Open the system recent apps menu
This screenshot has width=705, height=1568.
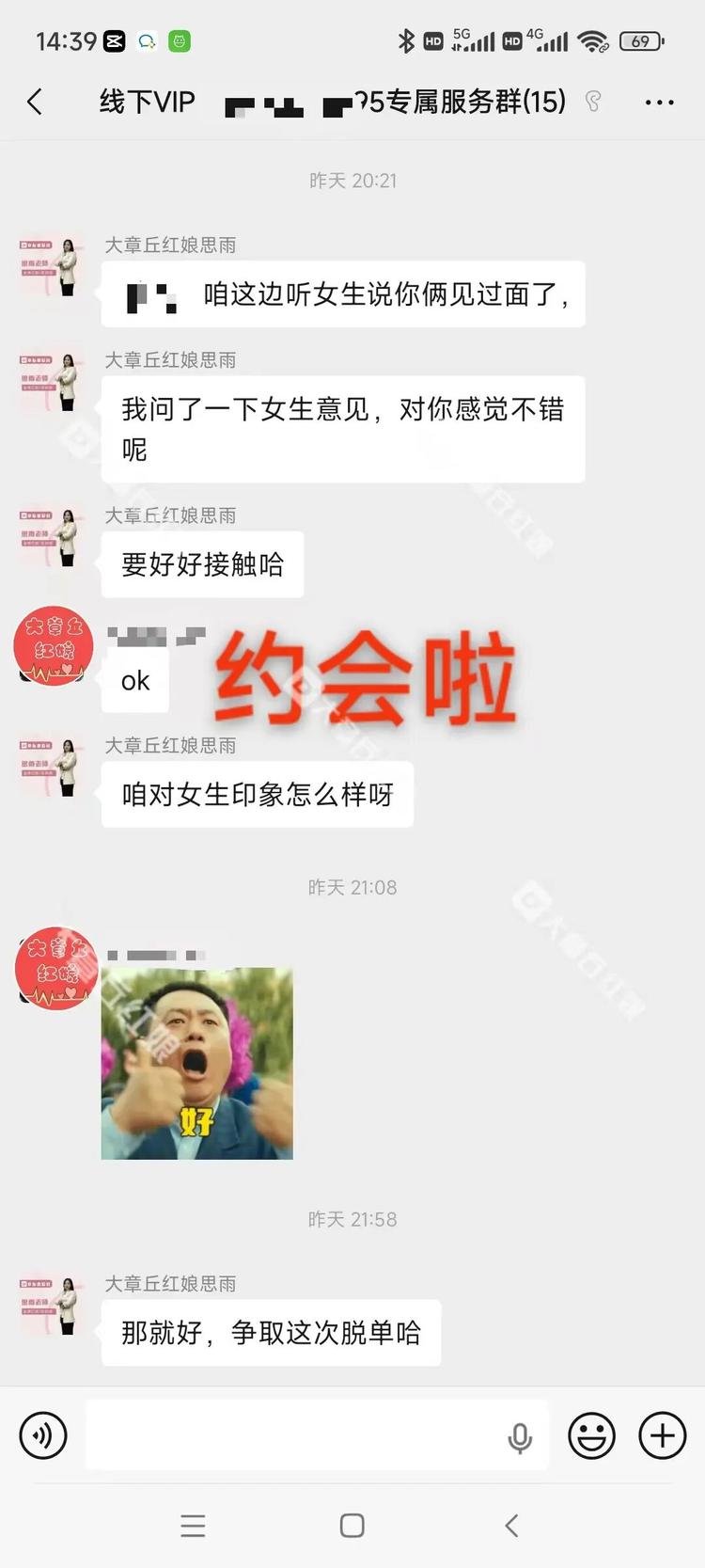(x=193, y=1525)
